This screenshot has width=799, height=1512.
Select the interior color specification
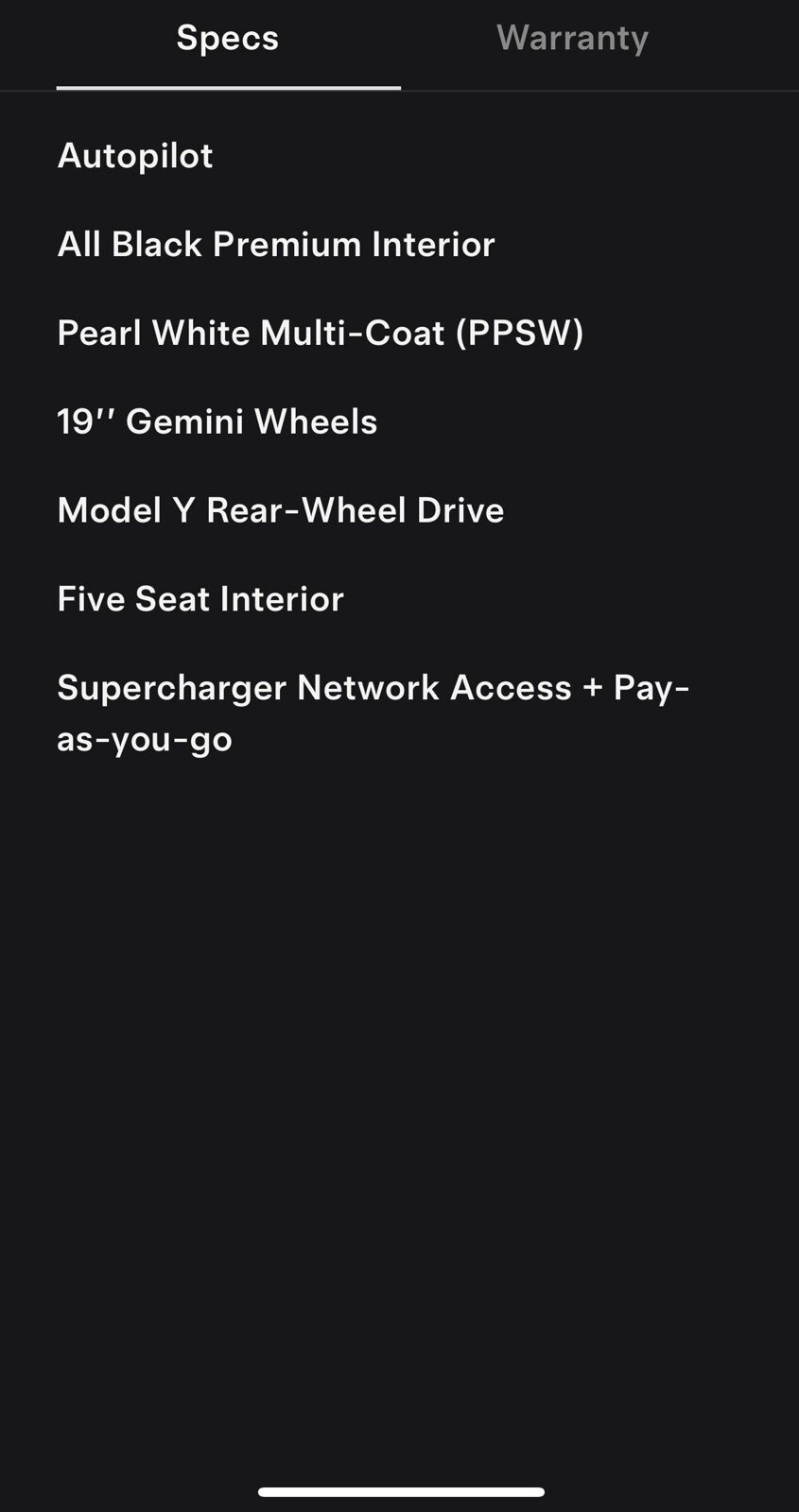click(275, 244)
